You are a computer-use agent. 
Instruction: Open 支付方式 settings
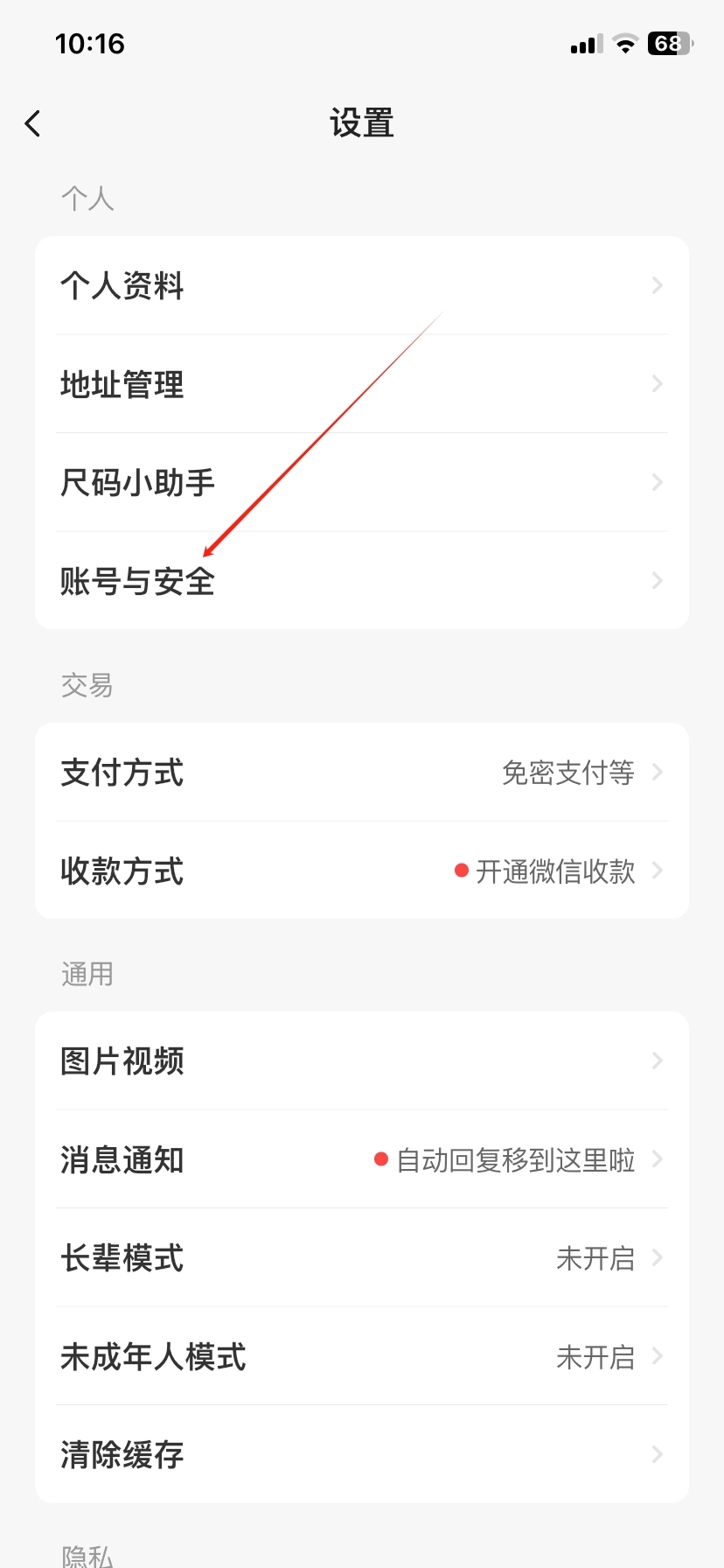point(362,773)
